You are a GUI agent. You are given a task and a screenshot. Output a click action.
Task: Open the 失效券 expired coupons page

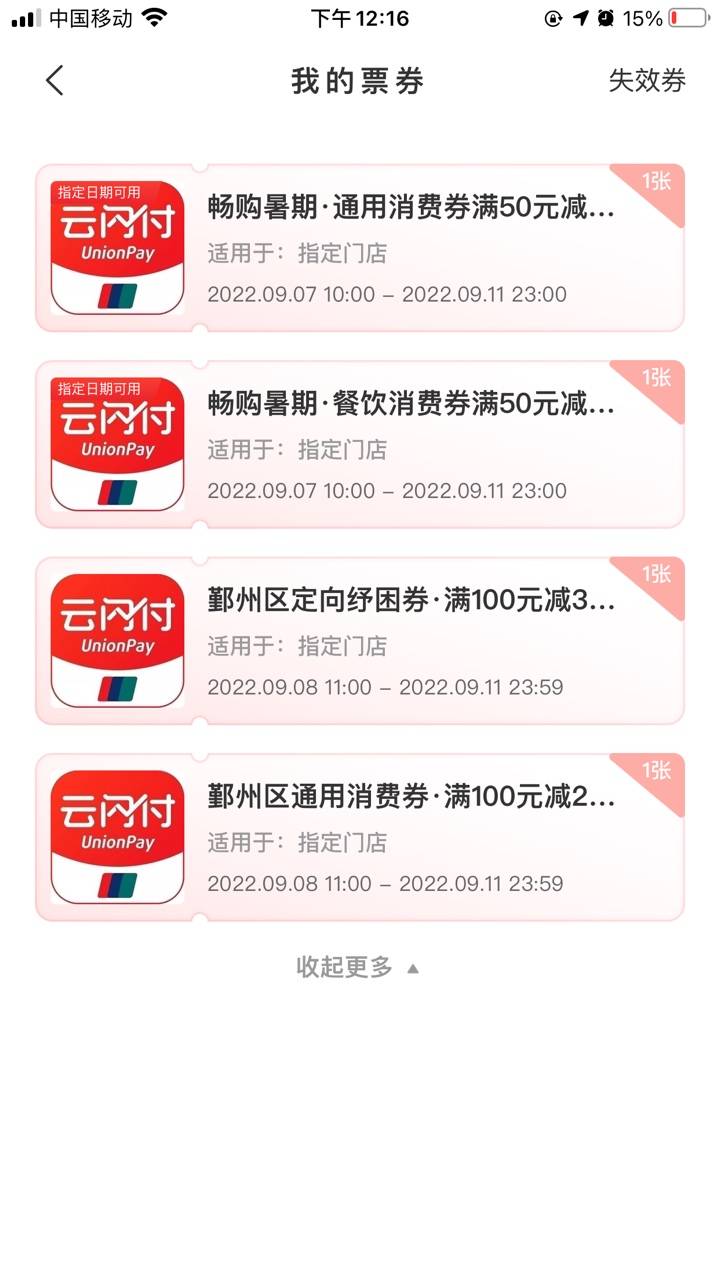click(x=647, y=81)
